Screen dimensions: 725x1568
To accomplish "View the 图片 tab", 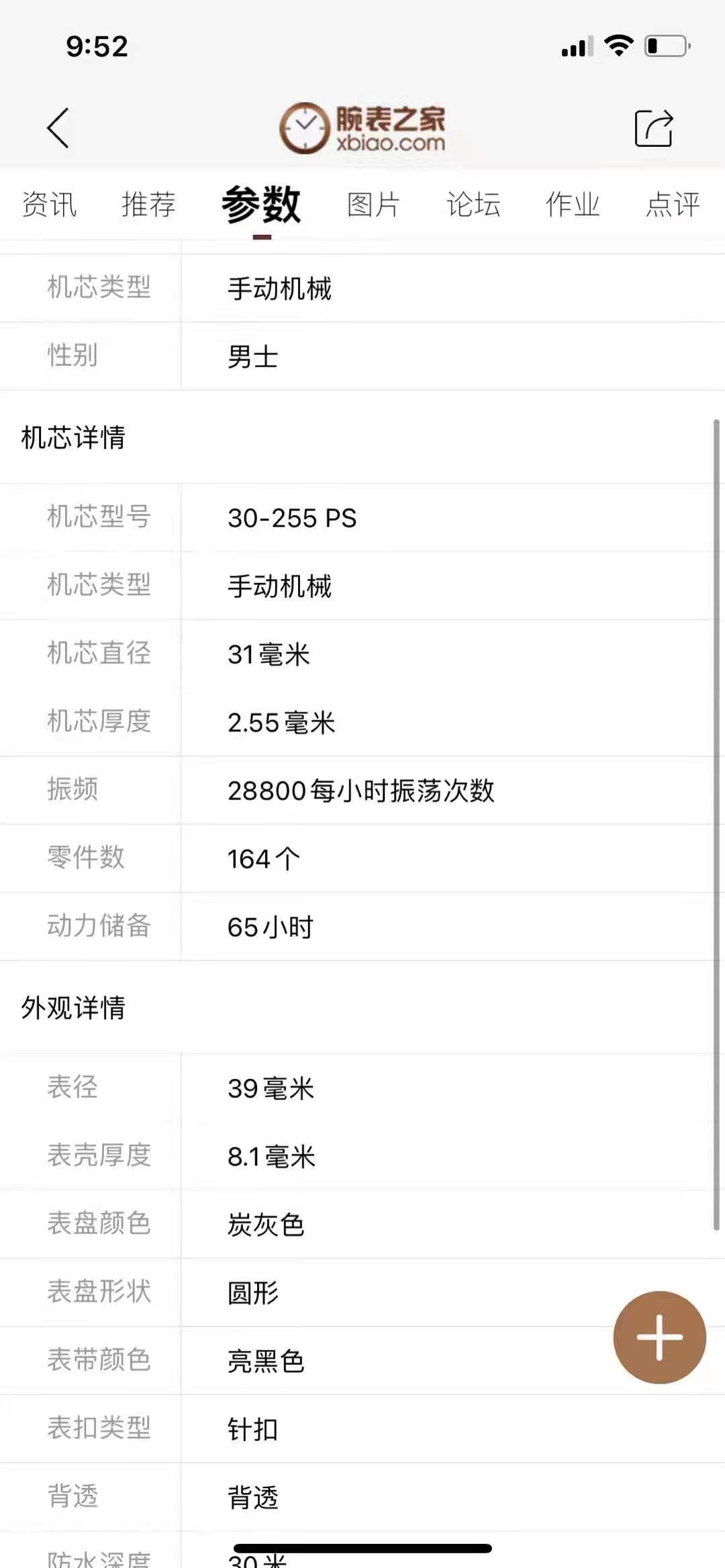I will coord(374,205).
